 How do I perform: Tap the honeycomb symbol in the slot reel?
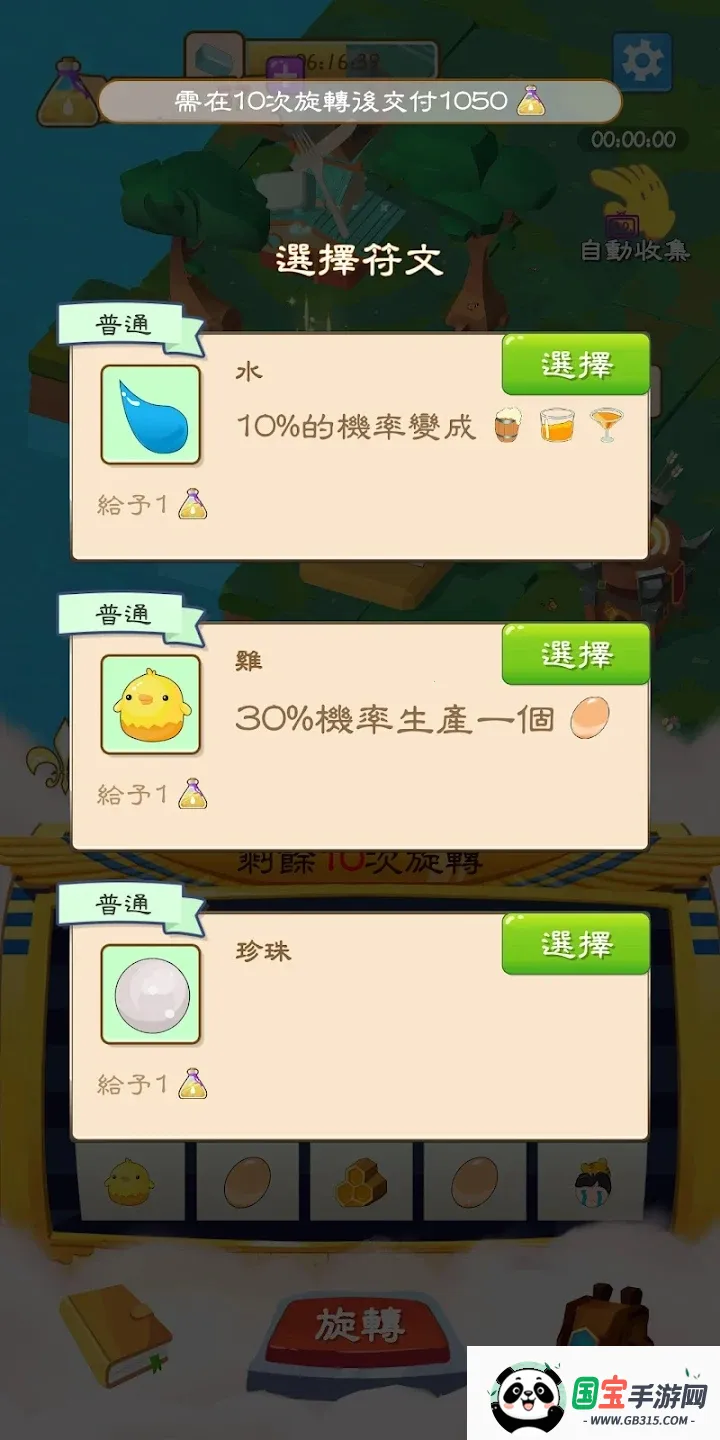pyautogui.click(x=362, y=1183)
